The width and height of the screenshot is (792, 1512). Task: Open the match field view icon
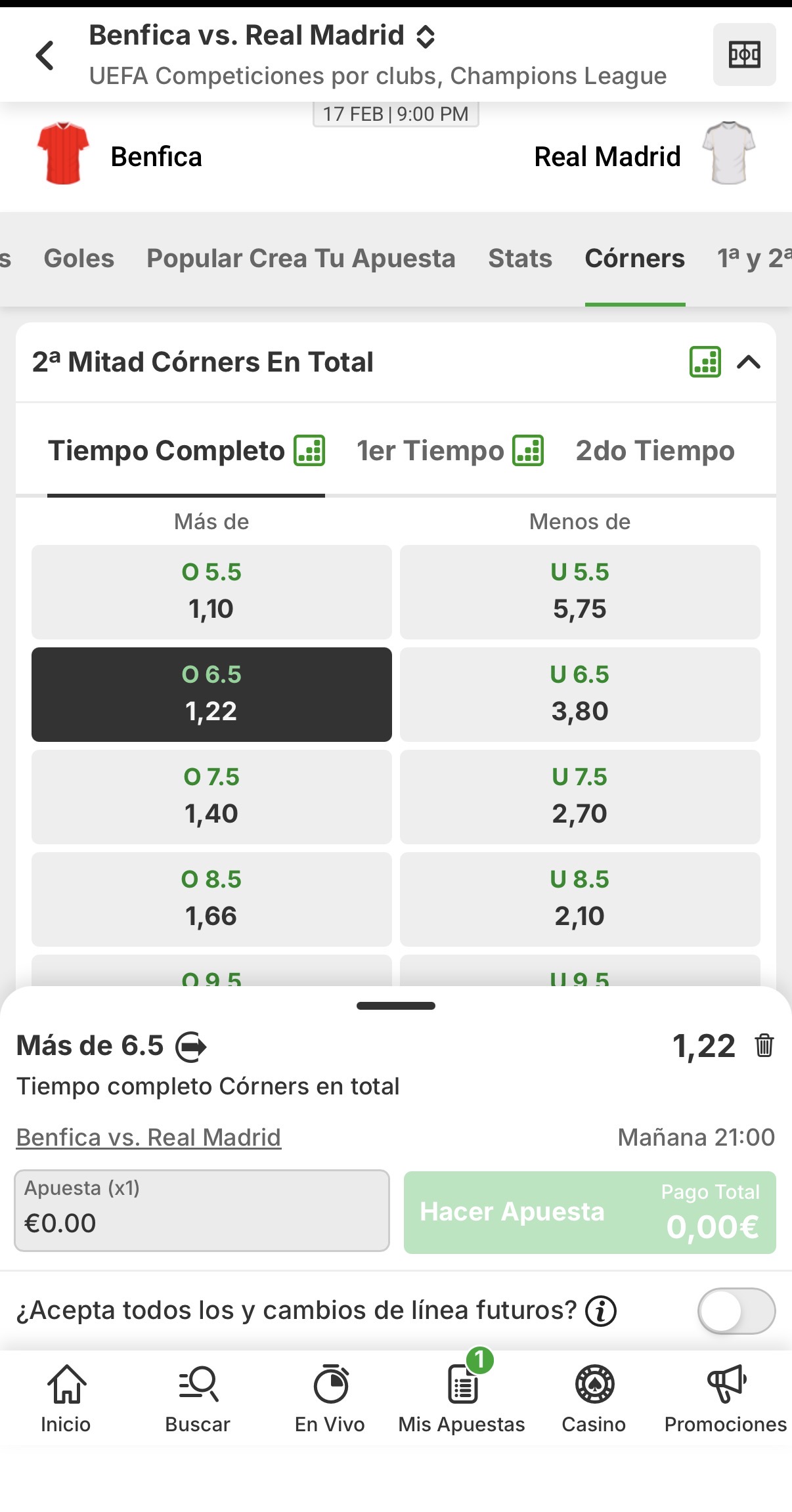[x=744, y=54]
